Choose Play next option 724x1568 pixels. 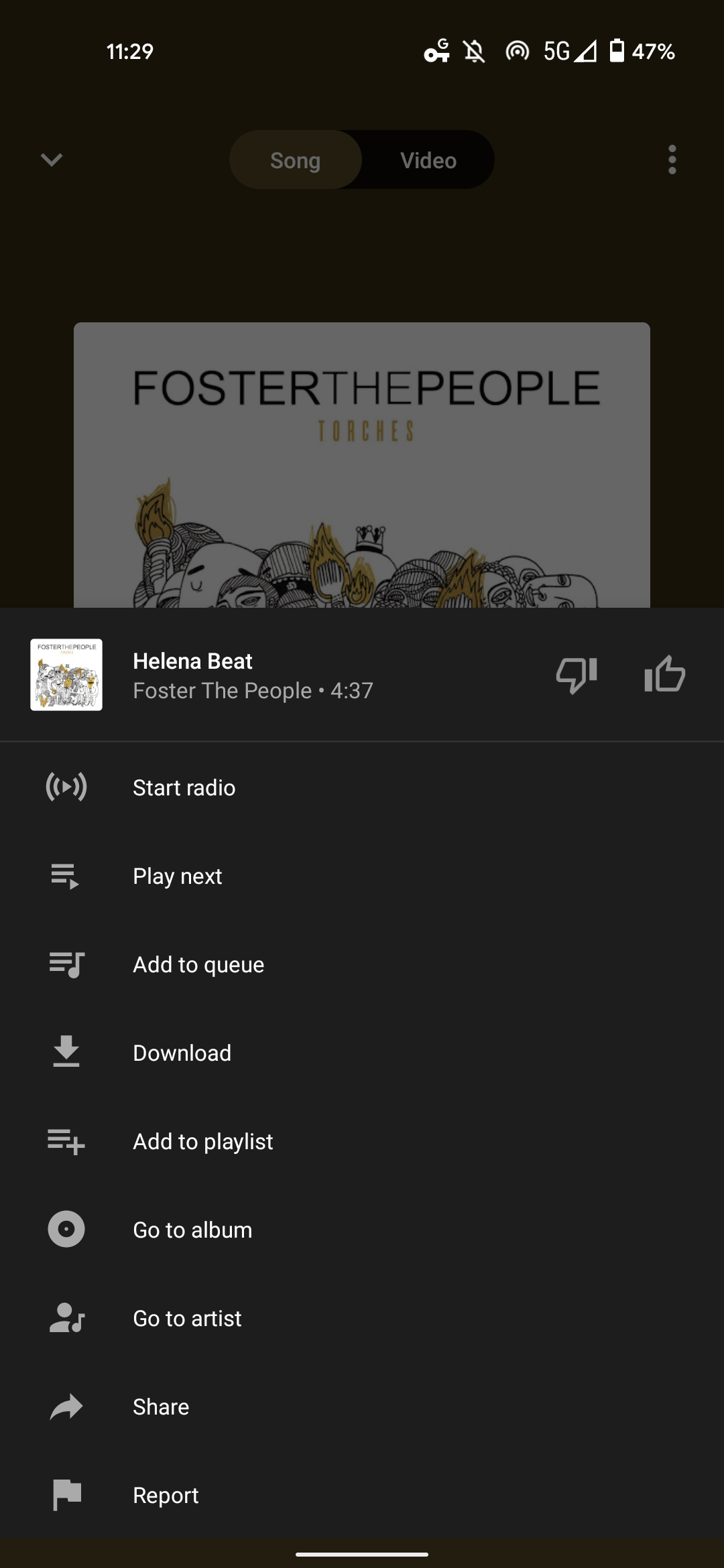coord(177,876)
